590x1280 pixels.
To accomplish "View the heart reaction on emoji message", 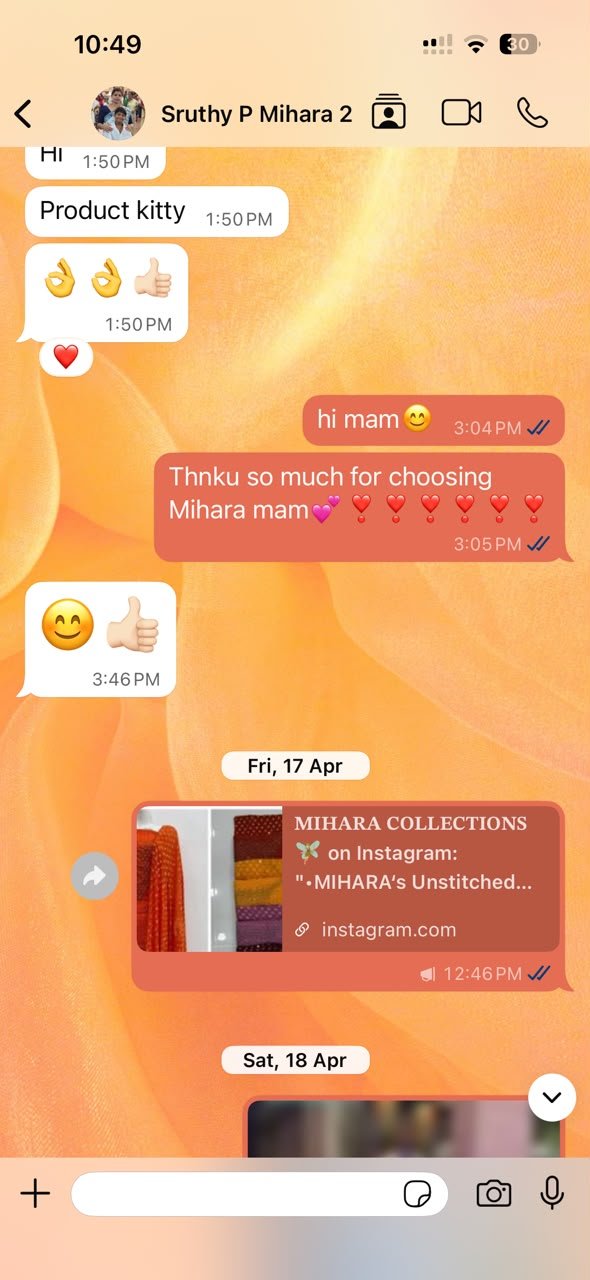I will coord(66,357).
